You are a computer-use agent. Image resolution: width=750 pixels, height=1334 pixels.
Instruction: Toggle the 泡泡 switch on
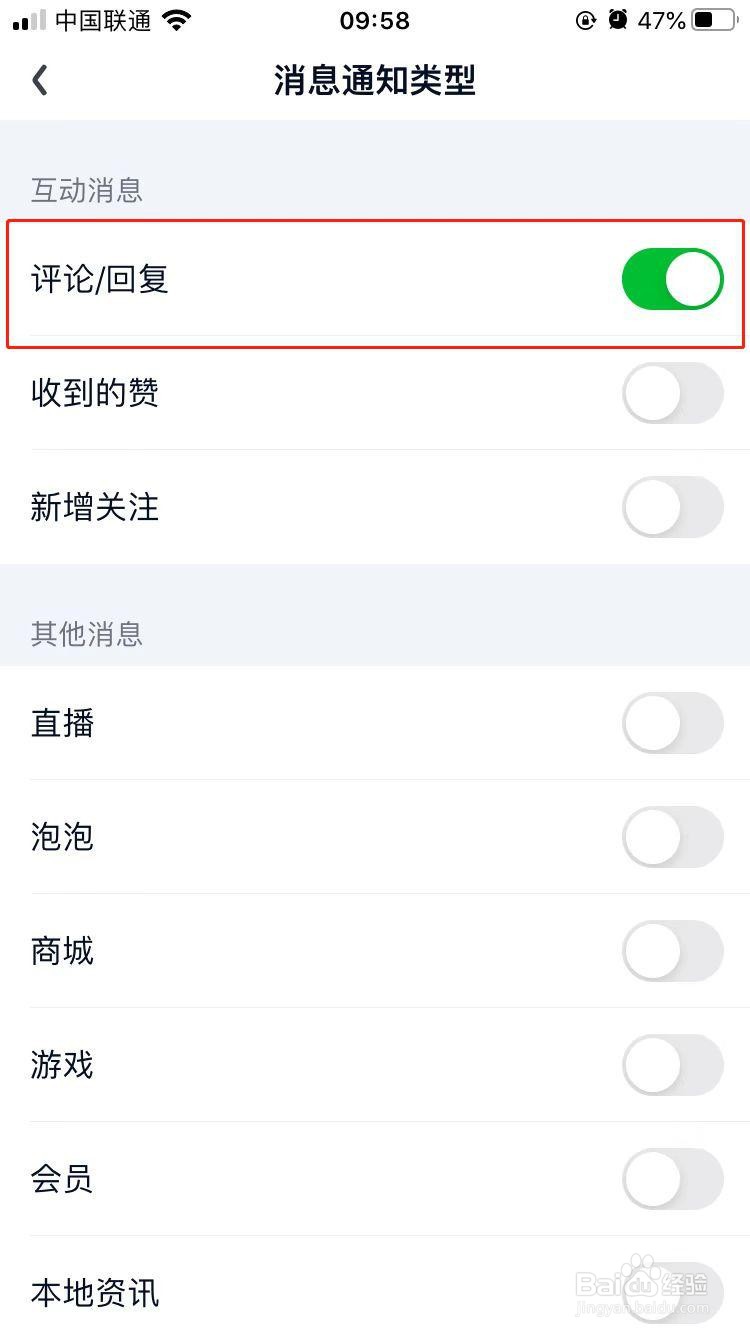(x=672, y=837)
